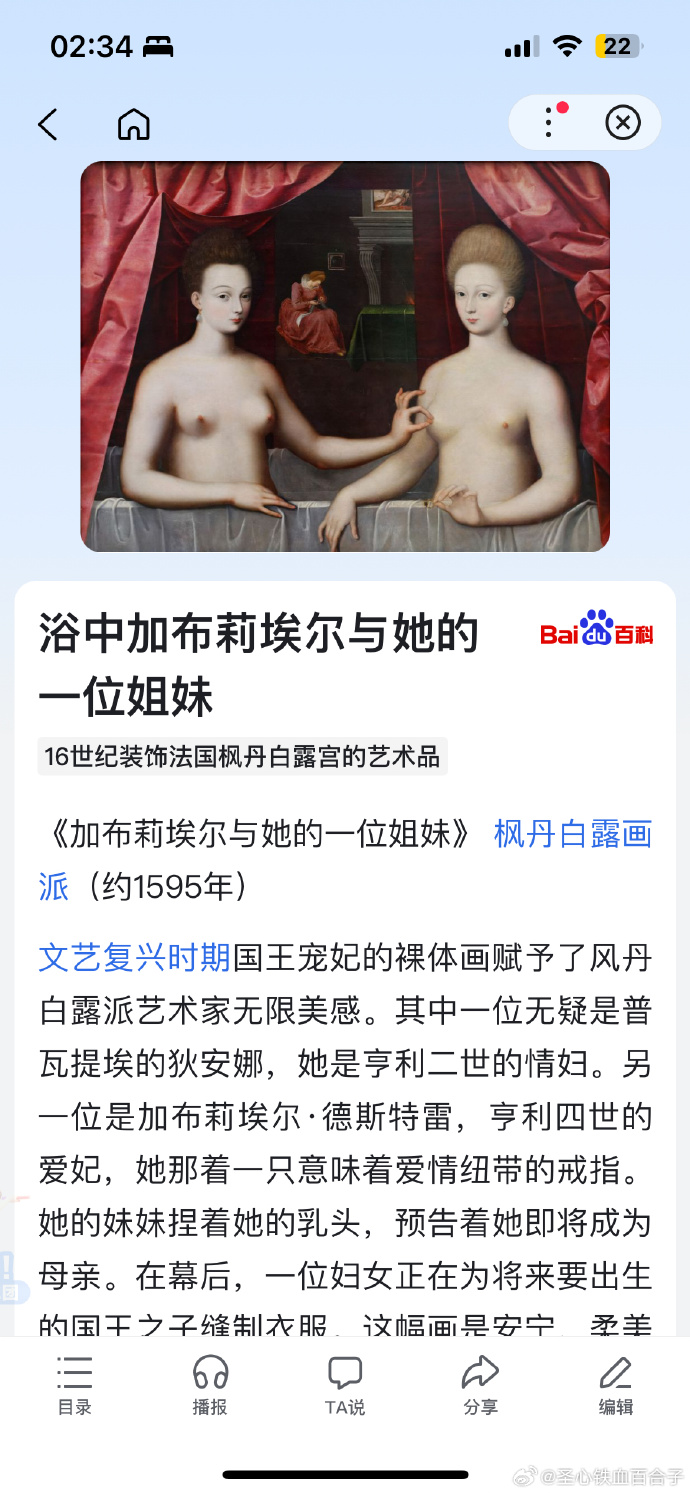Open the 文艺复兴时期 link

[135, 958]
